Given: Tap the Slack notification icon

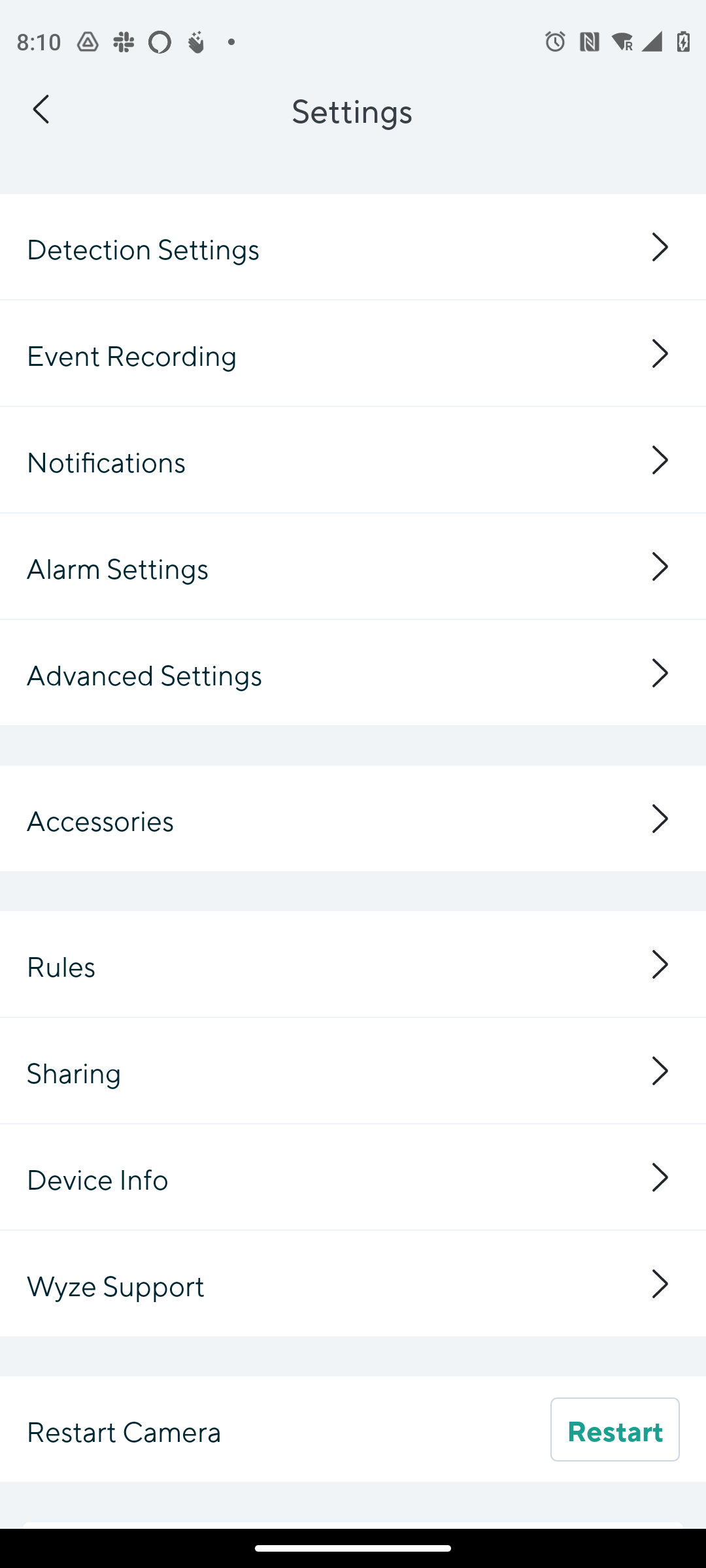Looking at the screenshot, I should coord(123,42).
